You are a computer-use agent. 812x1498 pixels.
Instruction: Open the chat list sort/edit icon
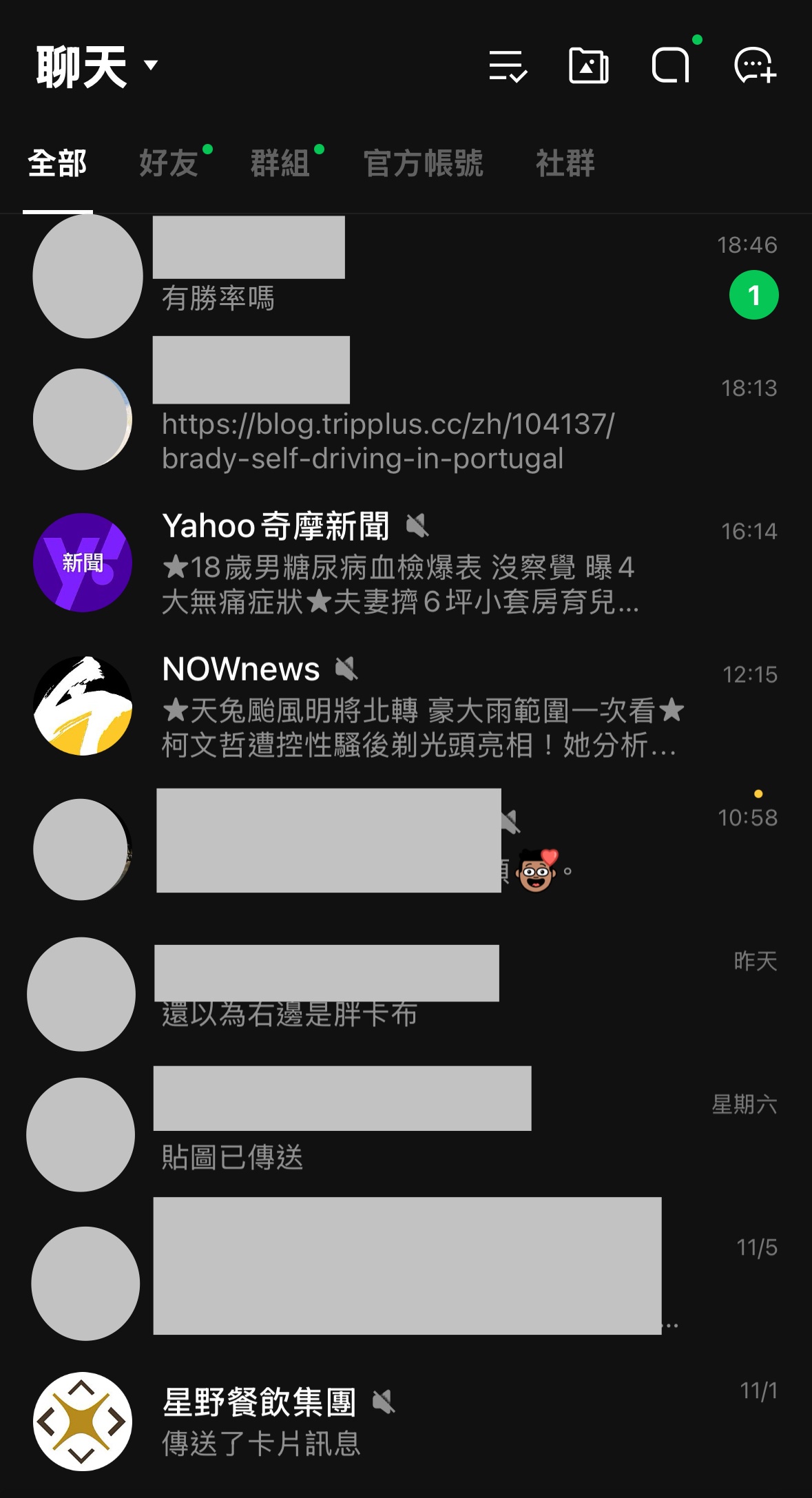pos(508,66)
